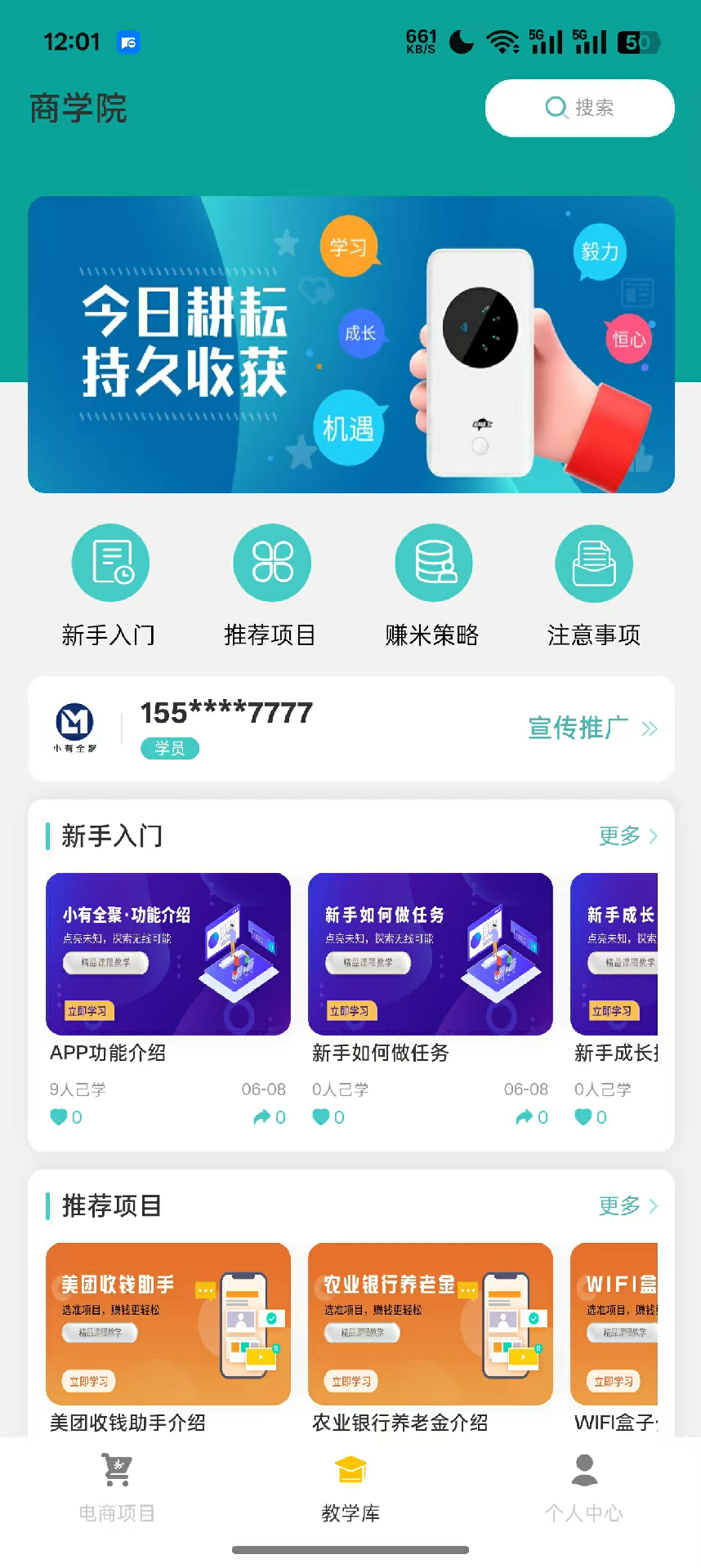
Task: Tap the search magnifier icon
Action: tap(556, 108)
